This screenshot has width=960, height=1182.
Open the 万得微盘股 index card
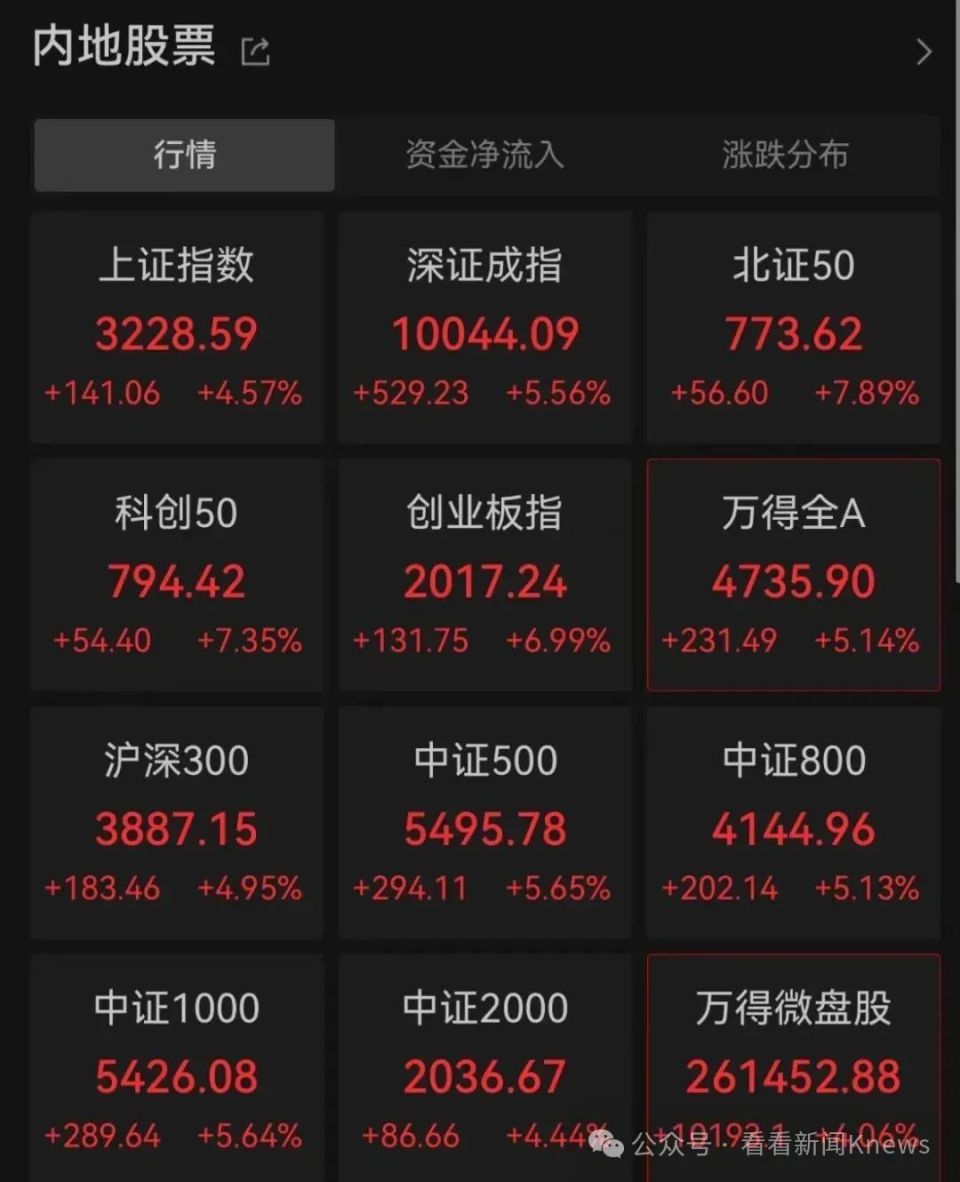(x=793, y=1060)
